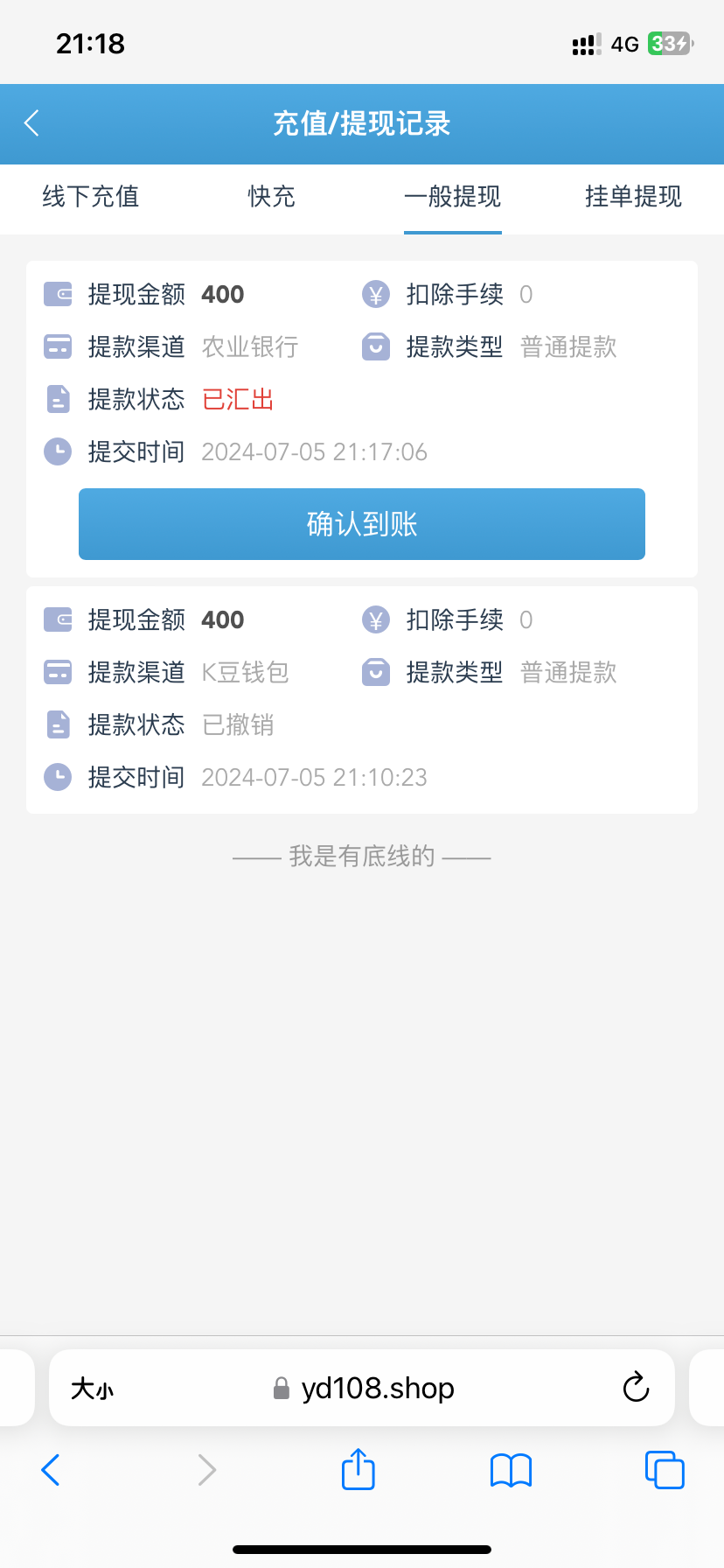The image size is (724, 1568).
Task: Navigate back in Safari browser history
Action: [52, 1470]
